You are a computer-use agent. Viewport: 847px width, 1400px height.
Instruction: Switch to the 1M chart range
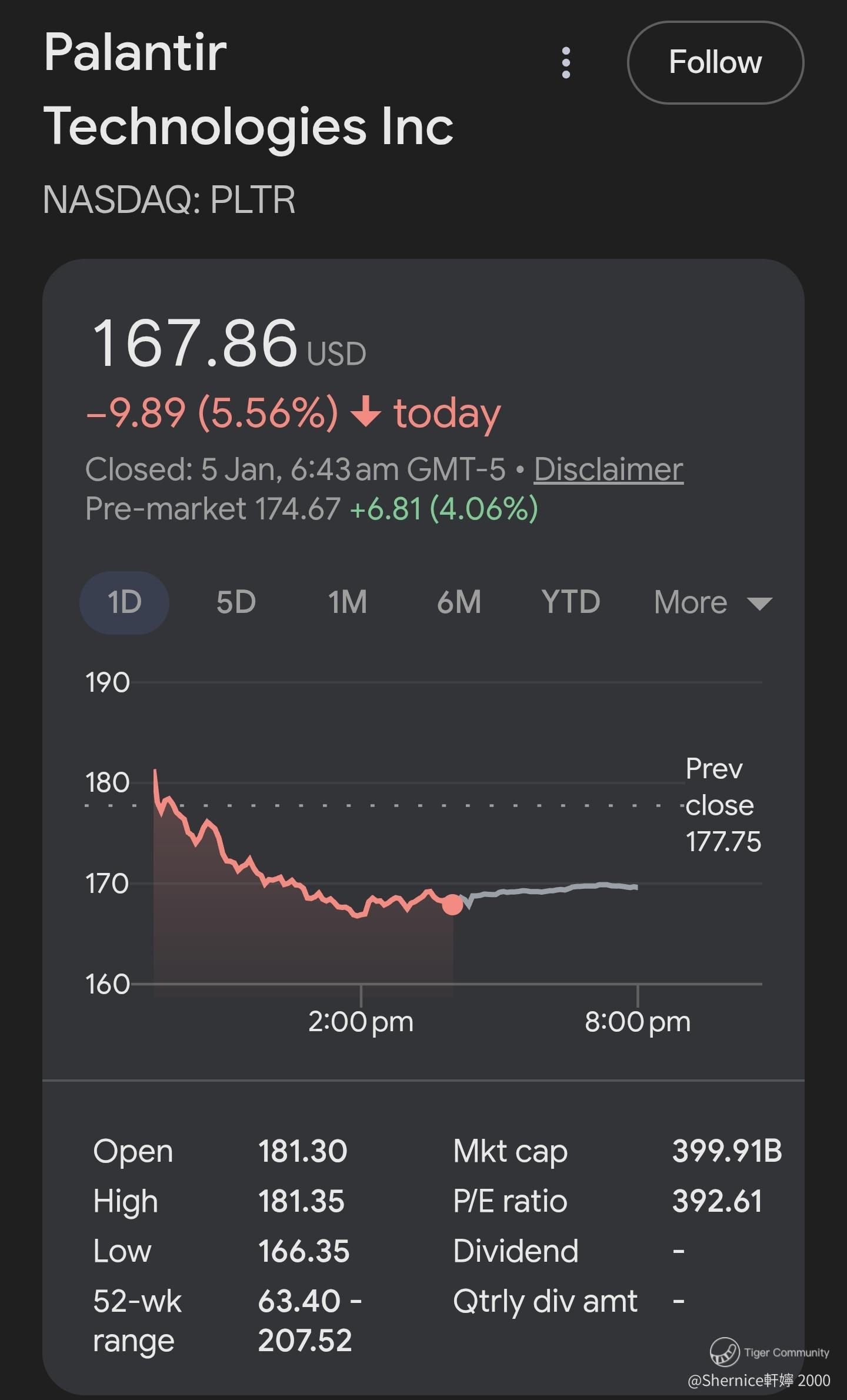click(347, 602)
